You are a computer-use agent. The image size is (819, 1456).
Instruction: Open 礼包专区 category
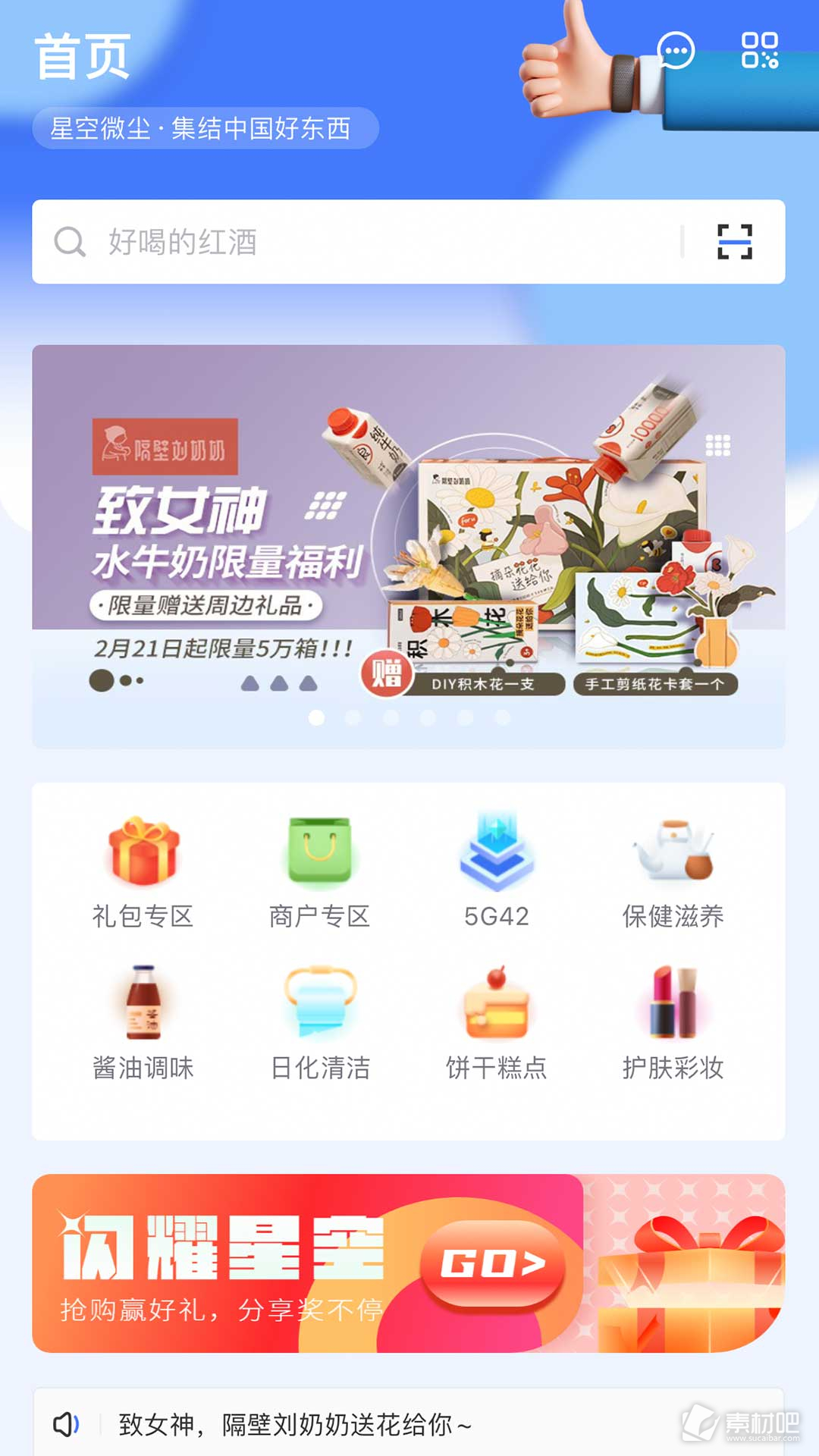click(x=143, y=872)
